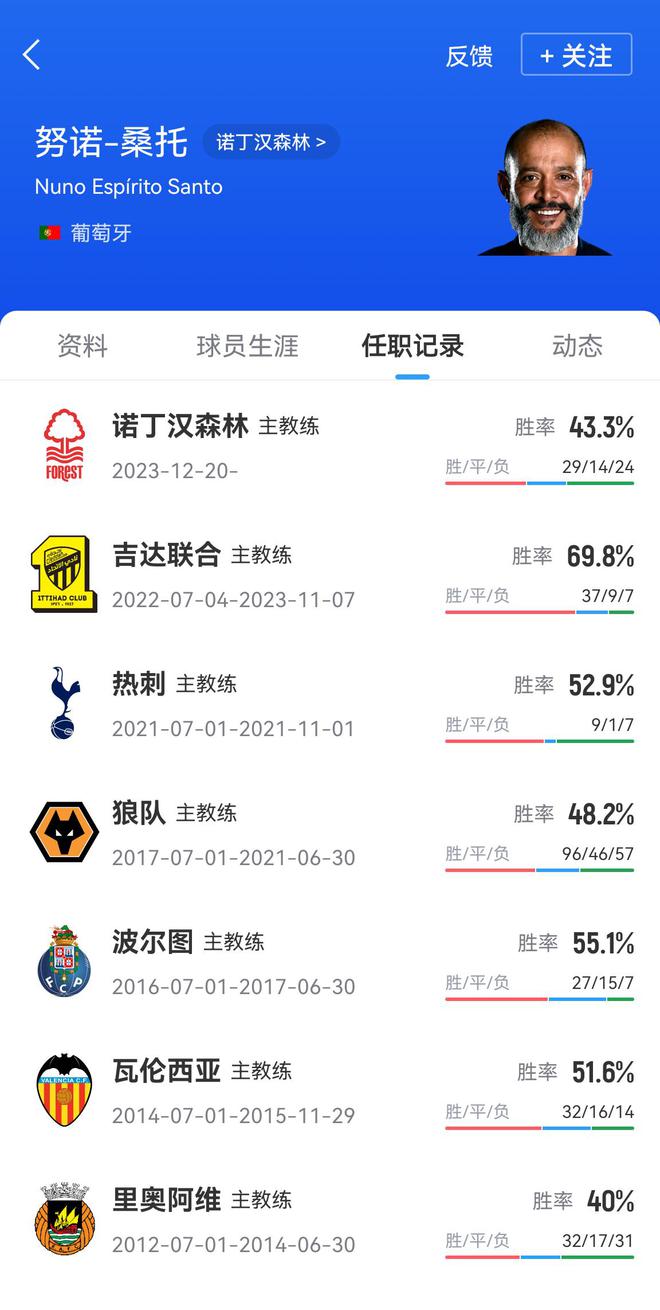660x1310 pixels.
Task: Open the 反馈 feedback option
Action: click(x=469, y=56)
